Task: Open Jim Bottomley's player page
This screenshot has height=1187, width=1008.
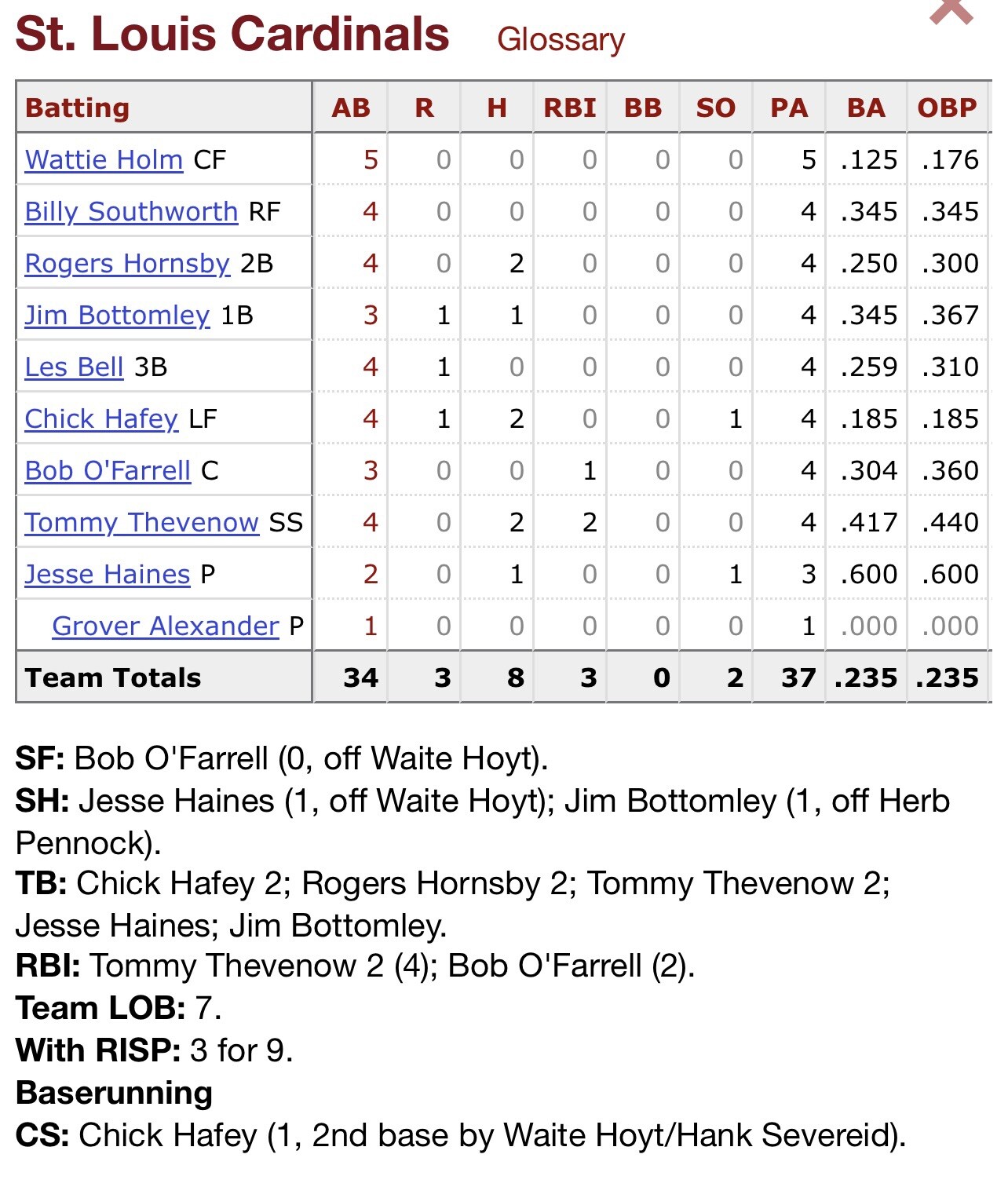Action: (117, 315)
